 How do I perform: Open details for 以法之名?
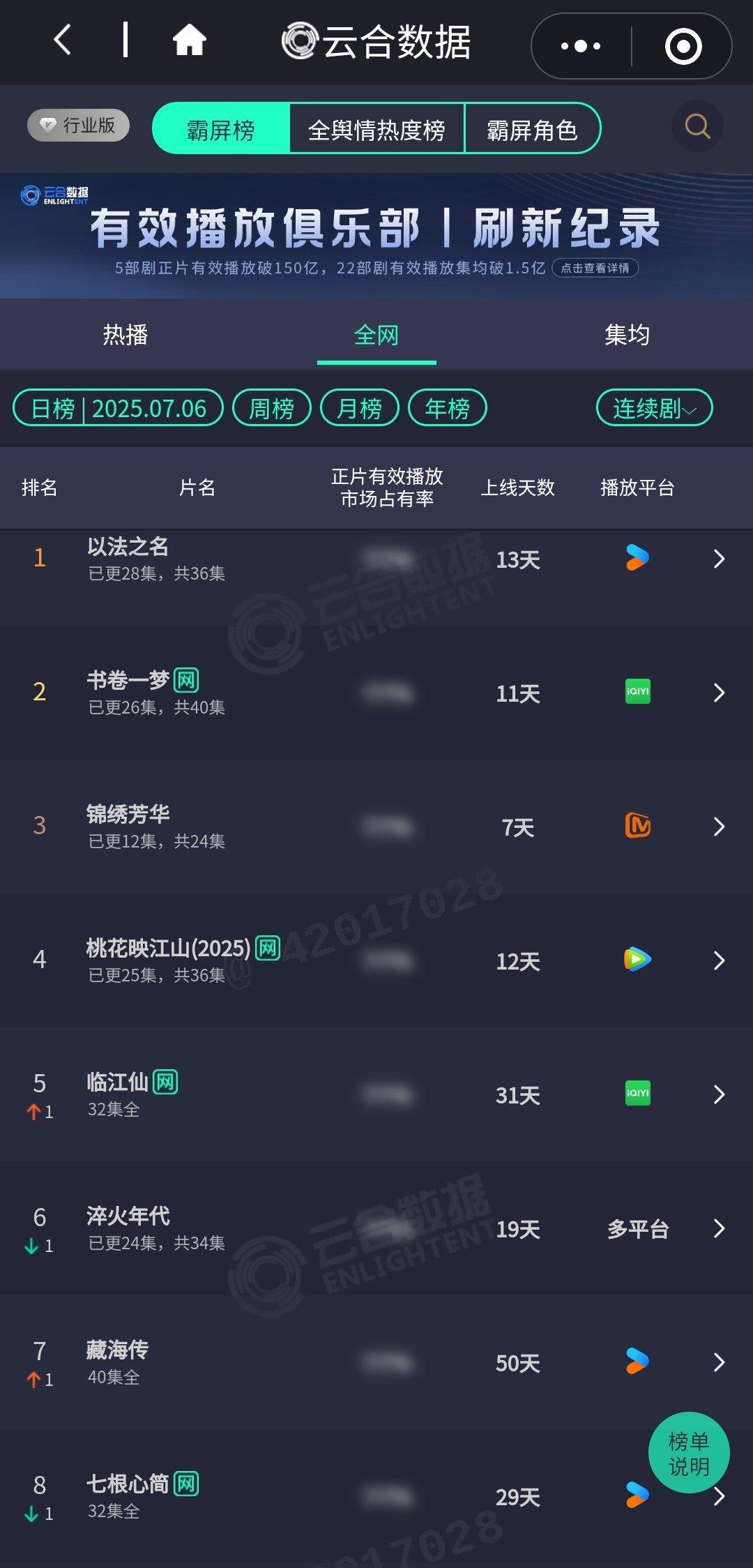pos(376,559)
